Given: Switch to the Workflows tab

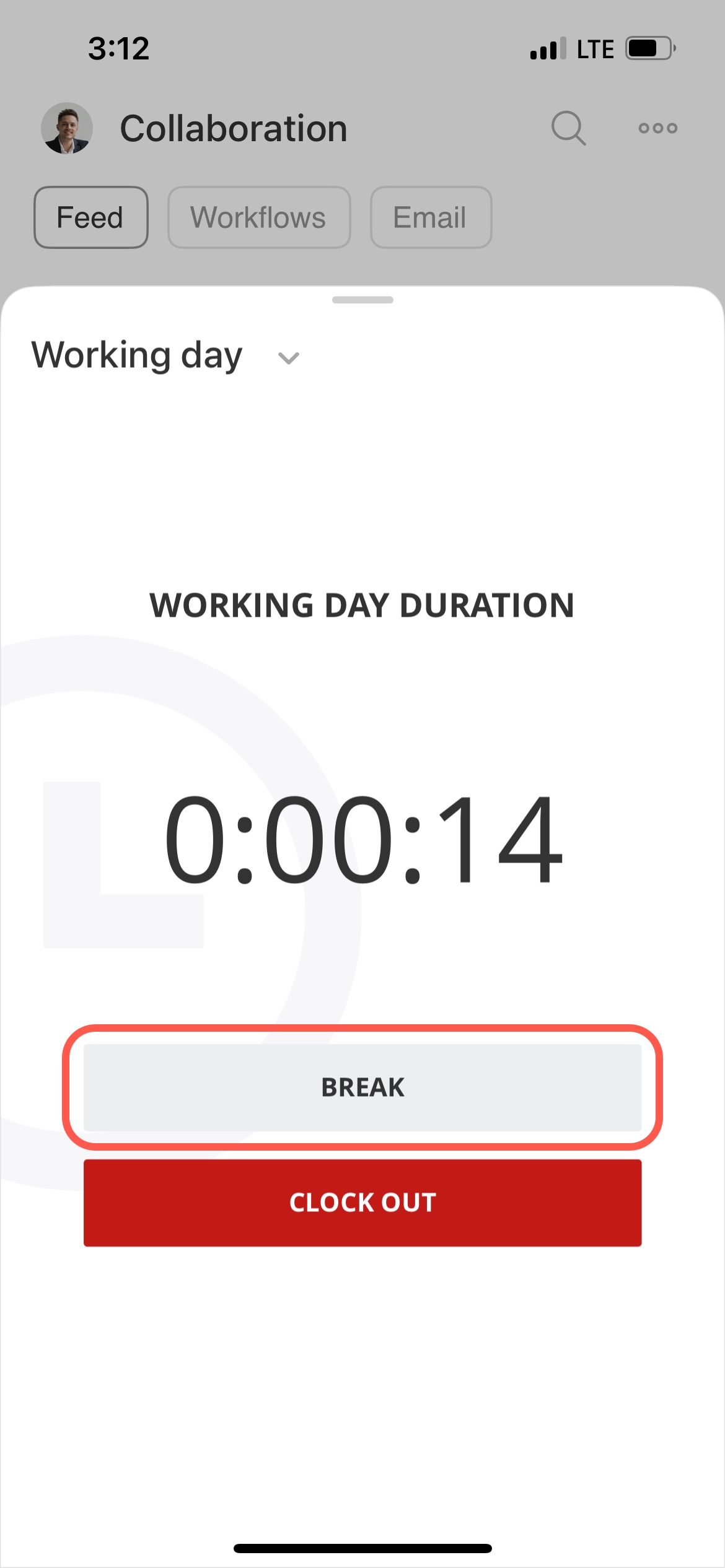Looking at the screenshot, I should [258, 217].
